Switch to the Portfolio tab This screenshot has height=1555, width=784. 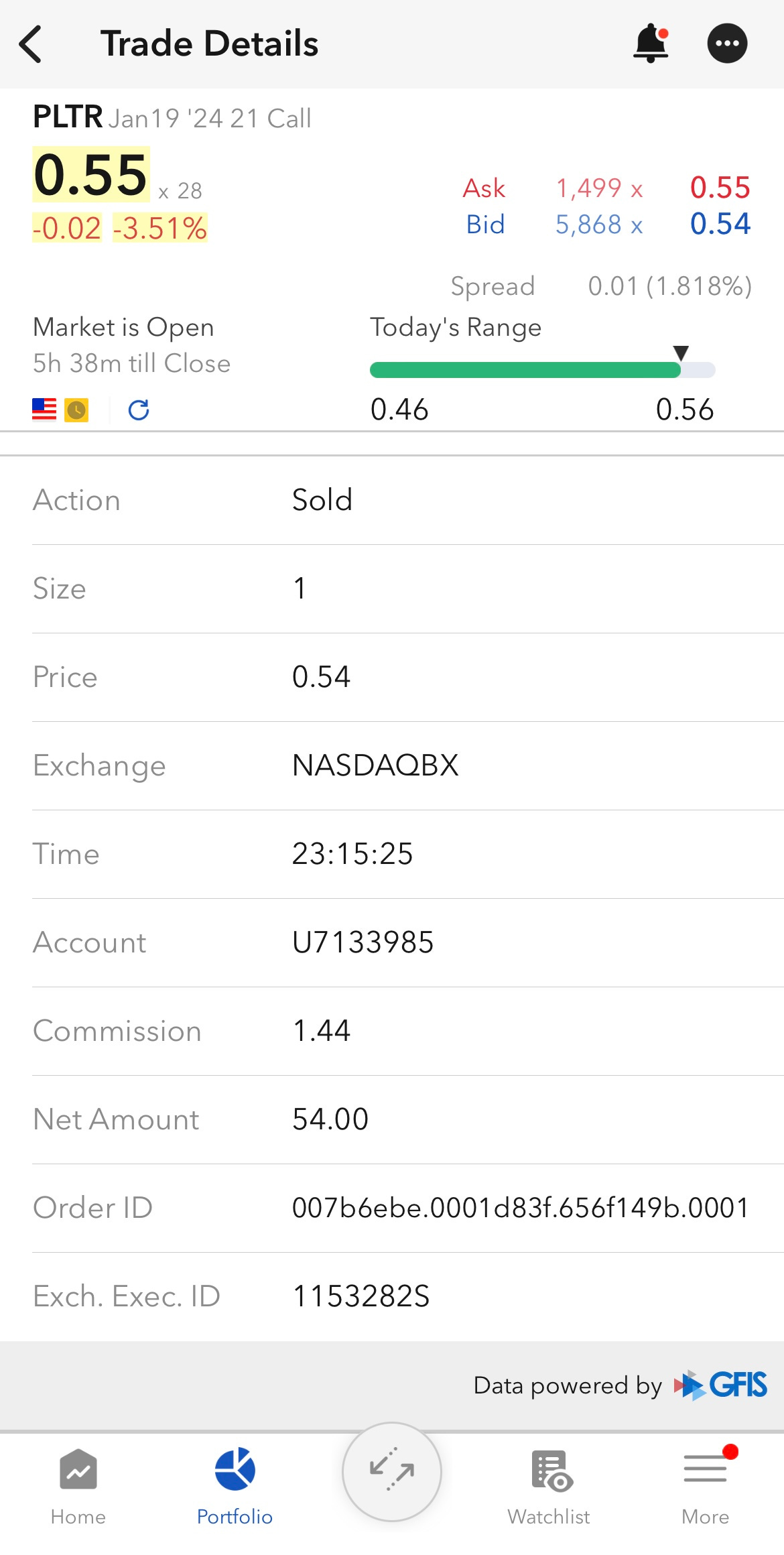[235, 1483]
